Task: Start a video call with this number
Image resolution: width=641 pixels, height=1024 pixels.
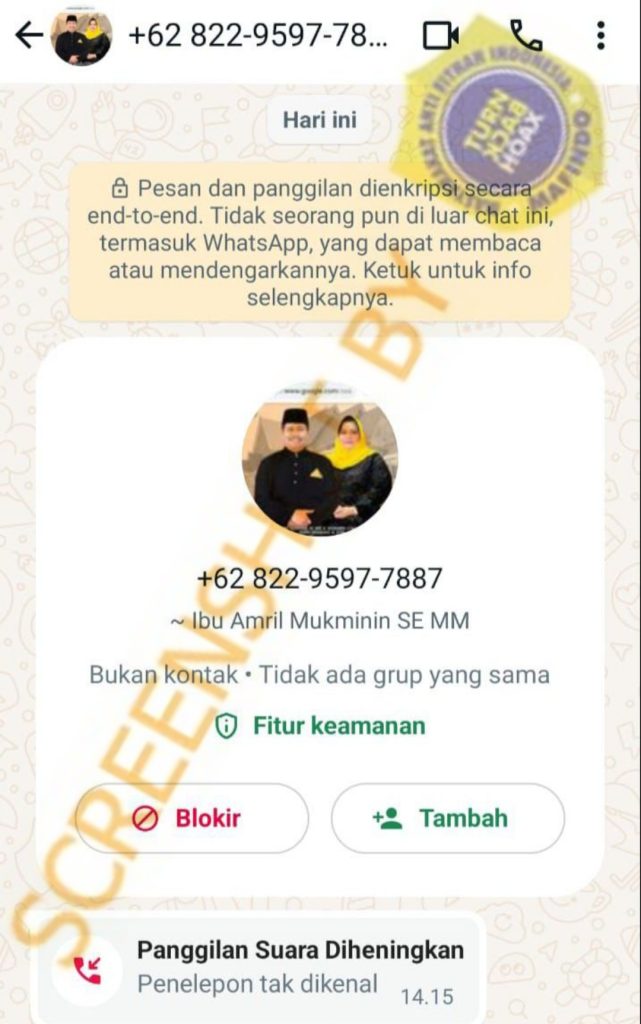Action: point(440,36)
